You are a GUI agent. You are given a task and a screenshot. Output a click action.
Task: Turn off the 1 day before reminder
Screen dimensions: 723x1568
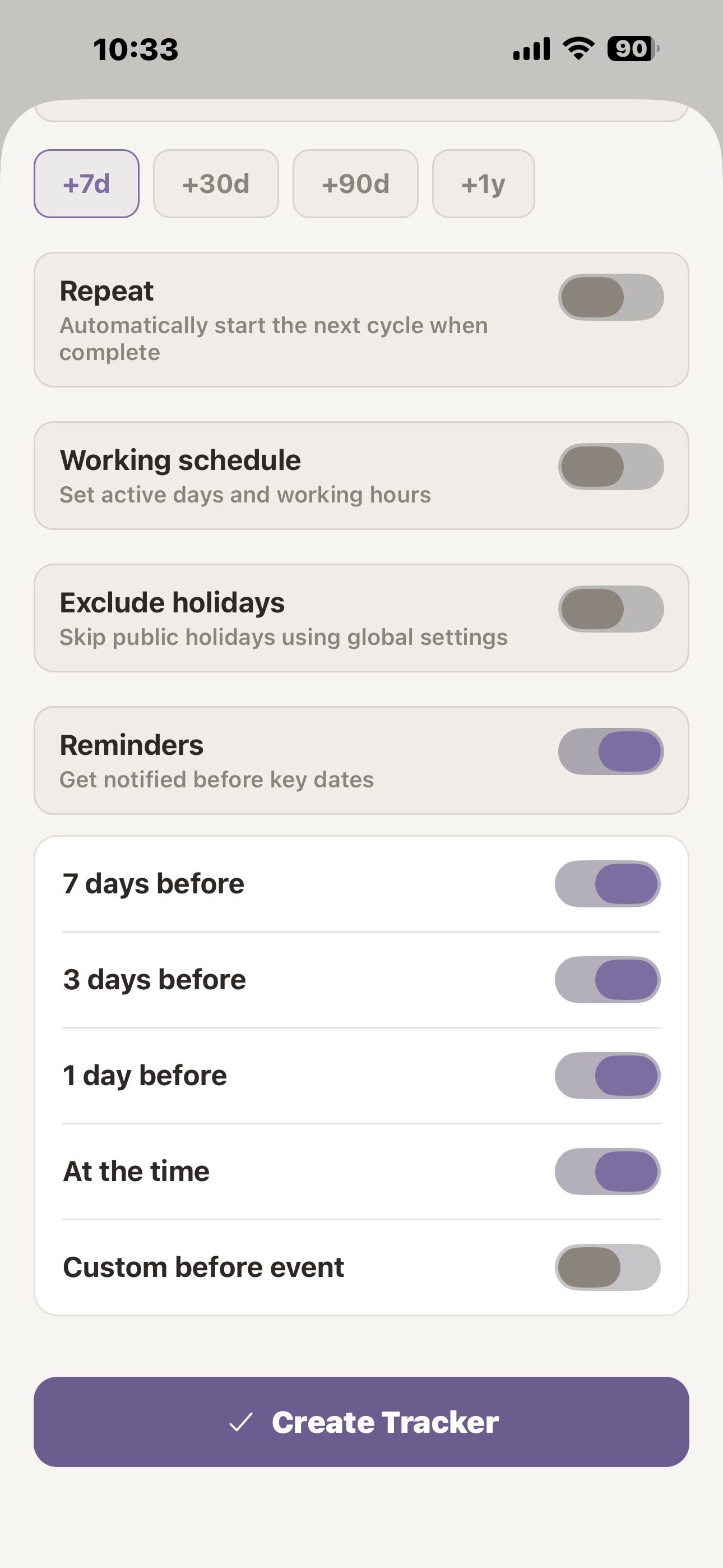[609, 1075]
